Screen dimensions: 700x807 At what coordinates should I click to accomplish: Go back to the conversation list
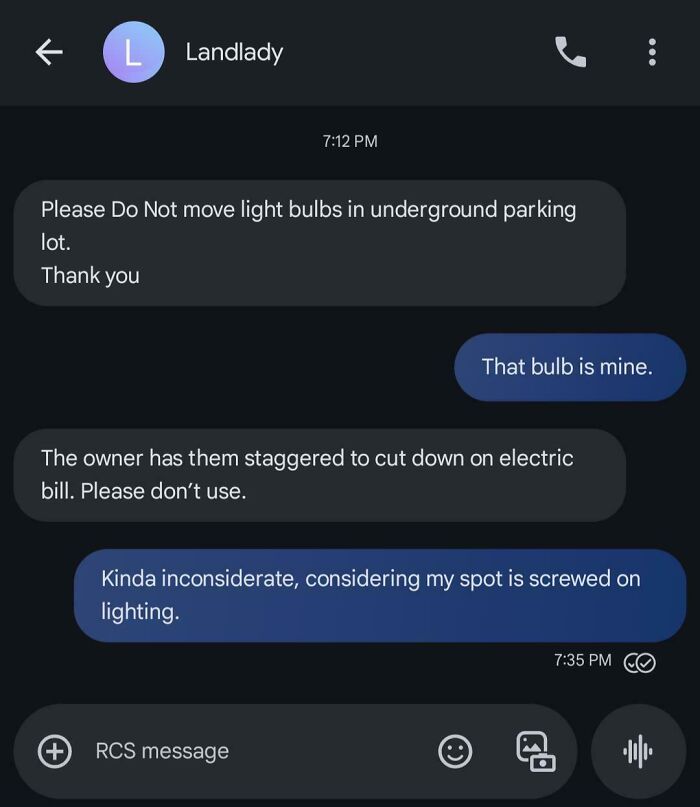[49, 52]
